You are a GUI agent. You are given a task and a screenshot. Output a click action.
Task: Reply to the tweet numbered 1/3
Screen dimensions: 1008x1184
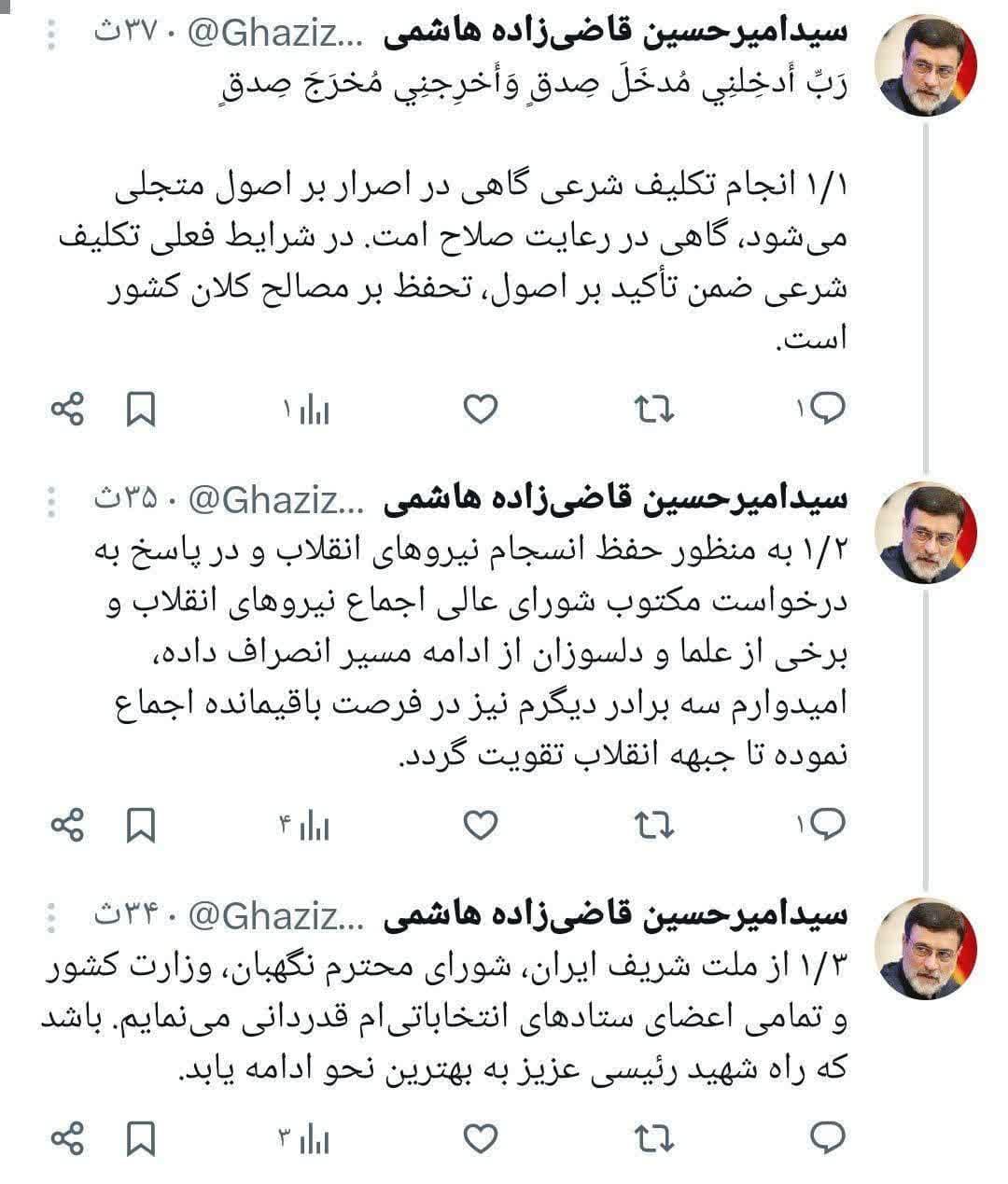[x=827, y=1139]
